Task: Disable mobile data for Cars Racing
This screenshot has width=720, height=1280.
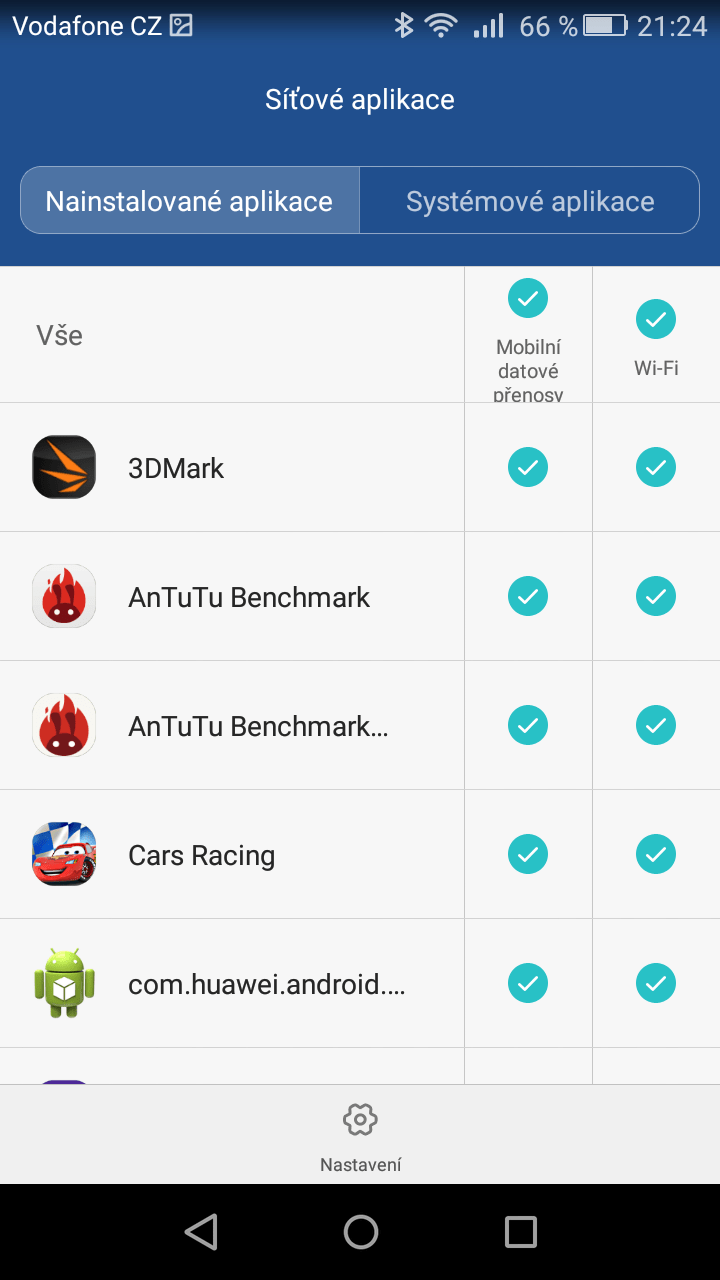Action: 528,854
